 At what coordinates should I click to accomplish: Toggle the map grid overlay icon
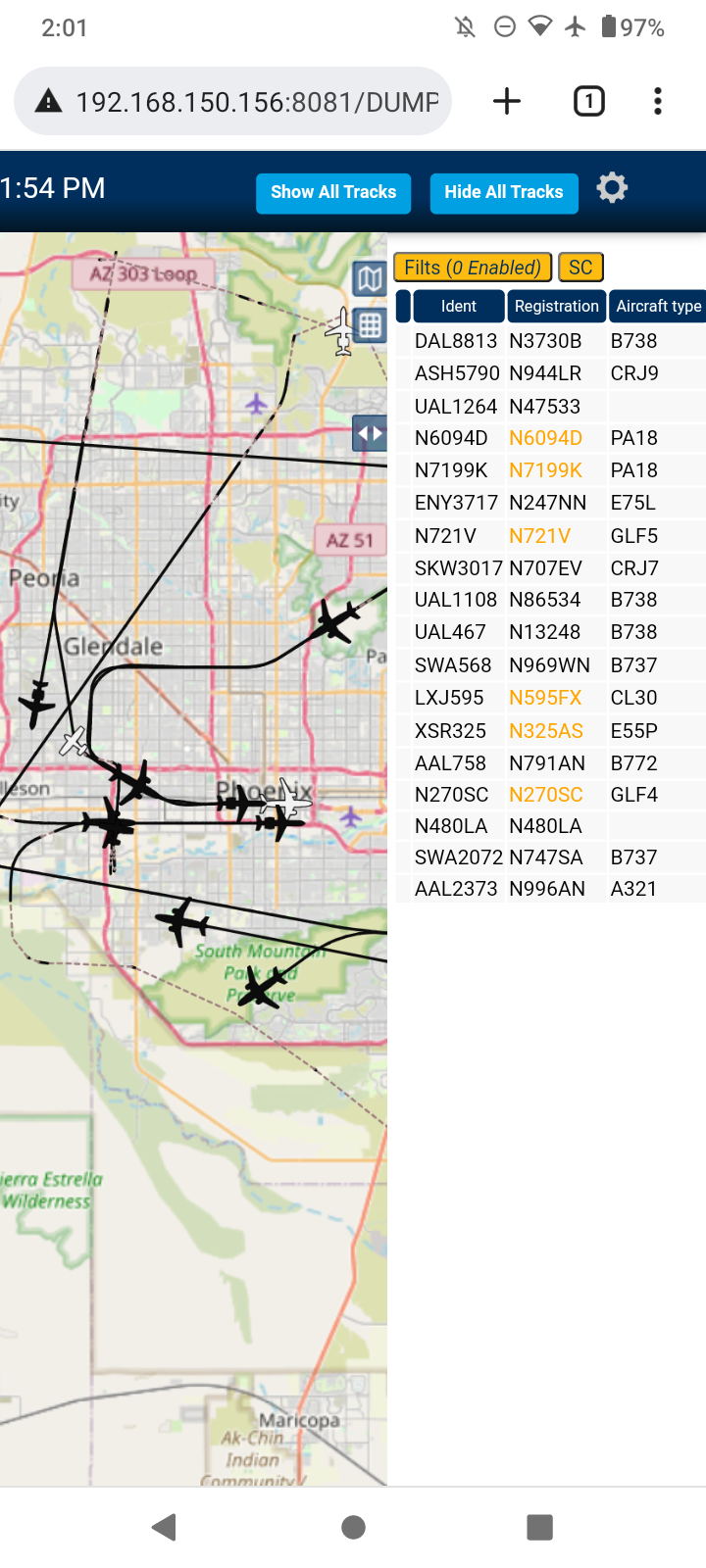(x=370, y=325)
